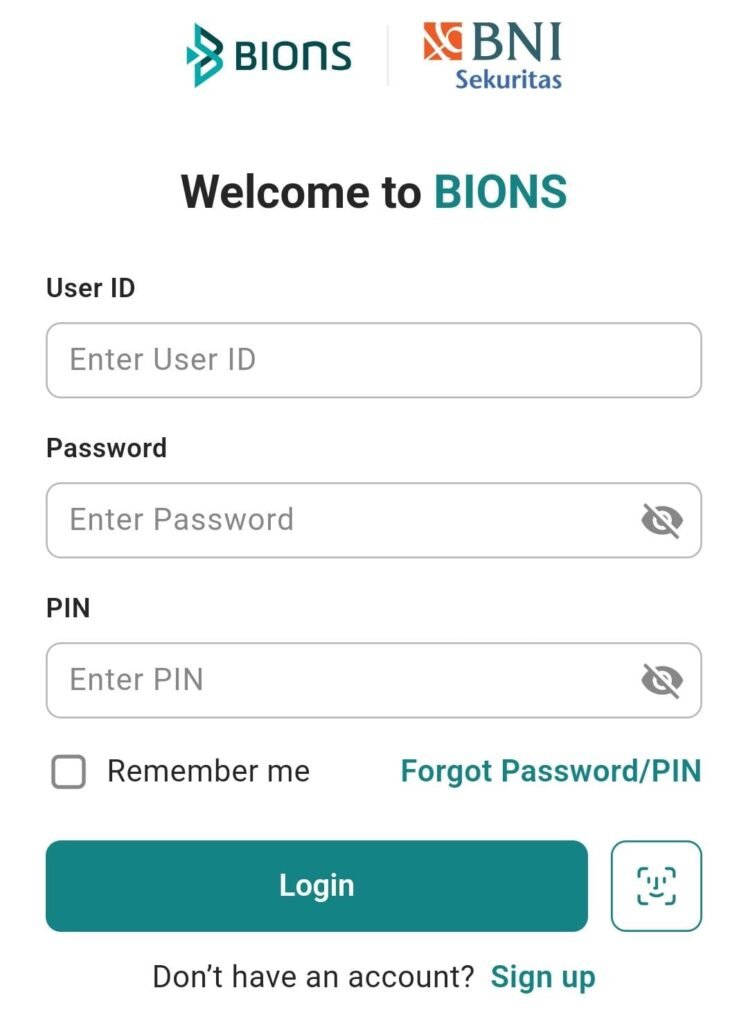Click the PIN field label
Viewport: 748px width, 1024px height.
67,608
